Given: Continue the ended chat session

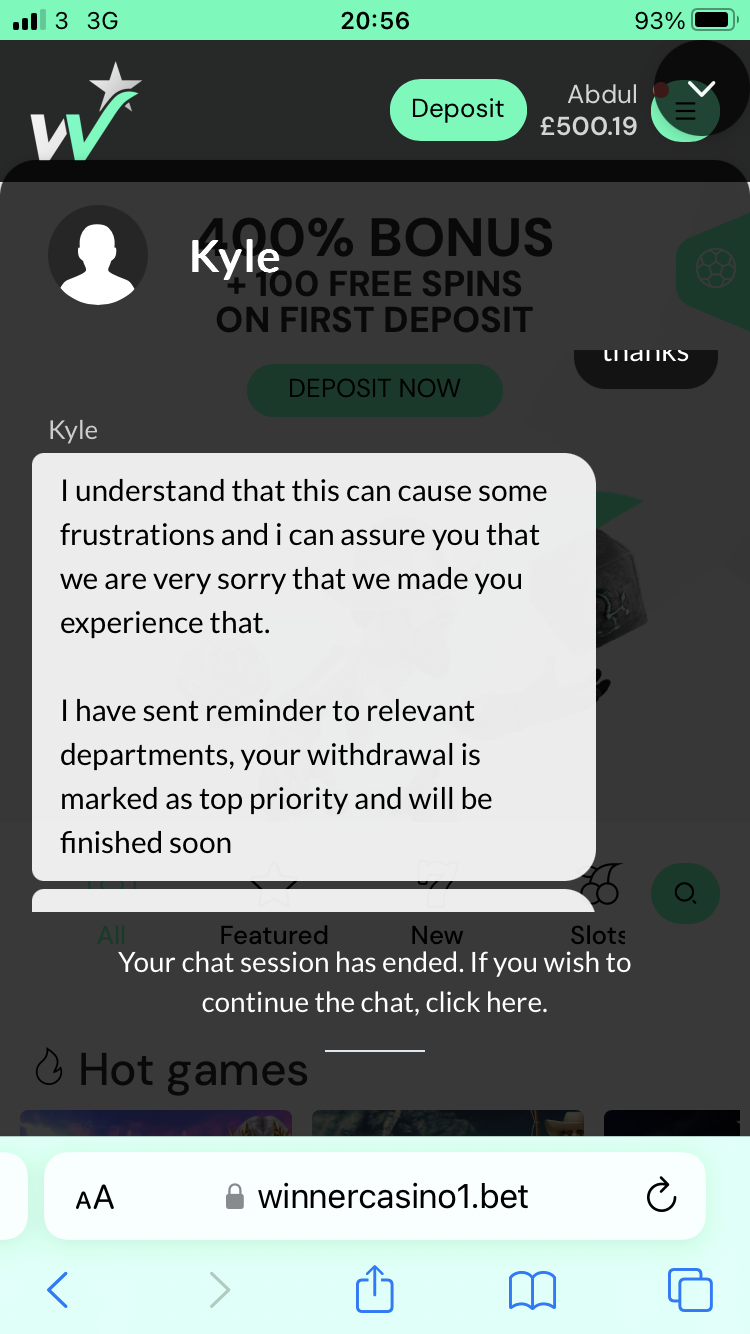Looking at the screenshot, I should coord(375,983).
